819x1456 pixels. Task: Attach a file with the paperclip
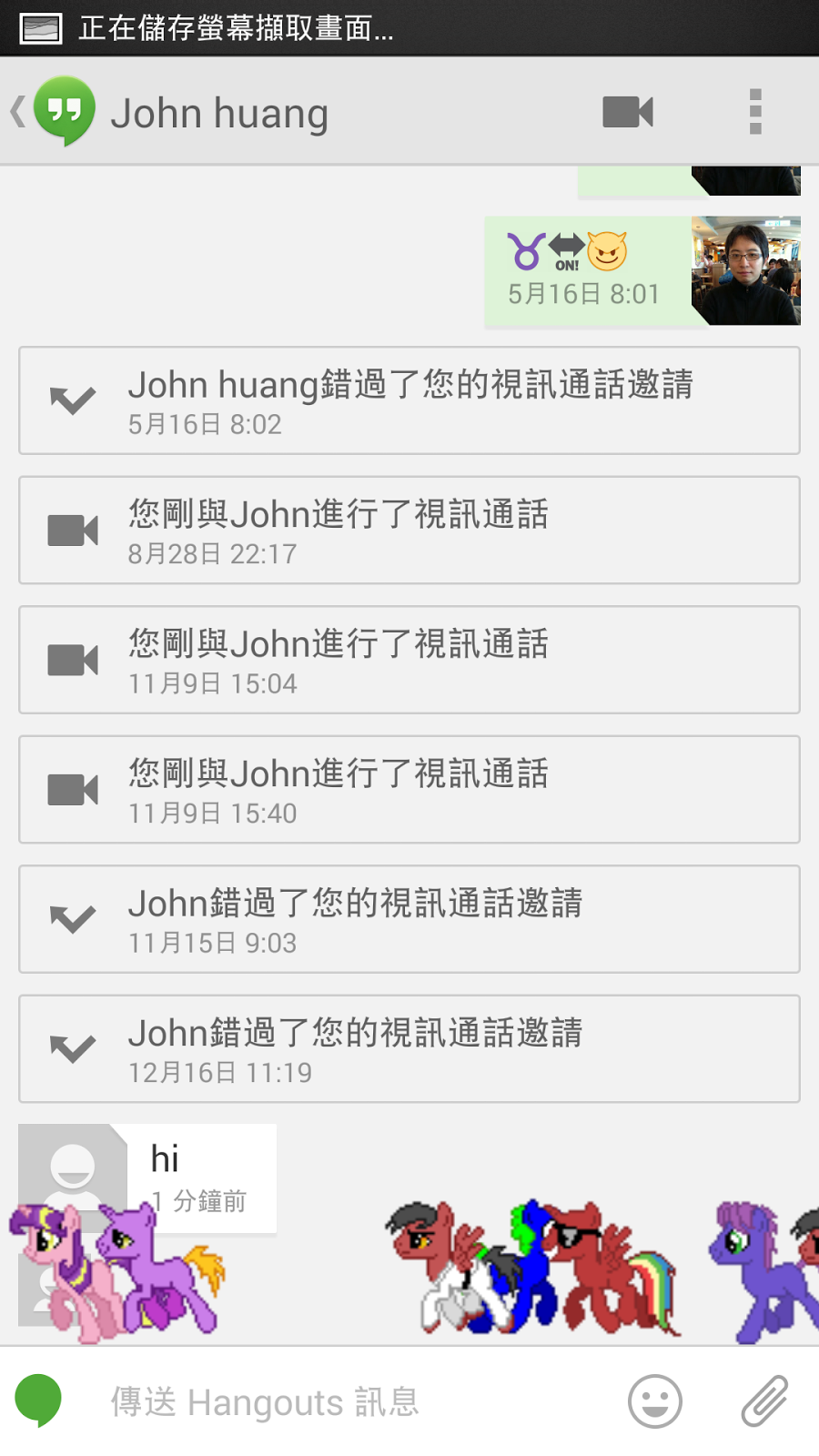[764, 1401]
